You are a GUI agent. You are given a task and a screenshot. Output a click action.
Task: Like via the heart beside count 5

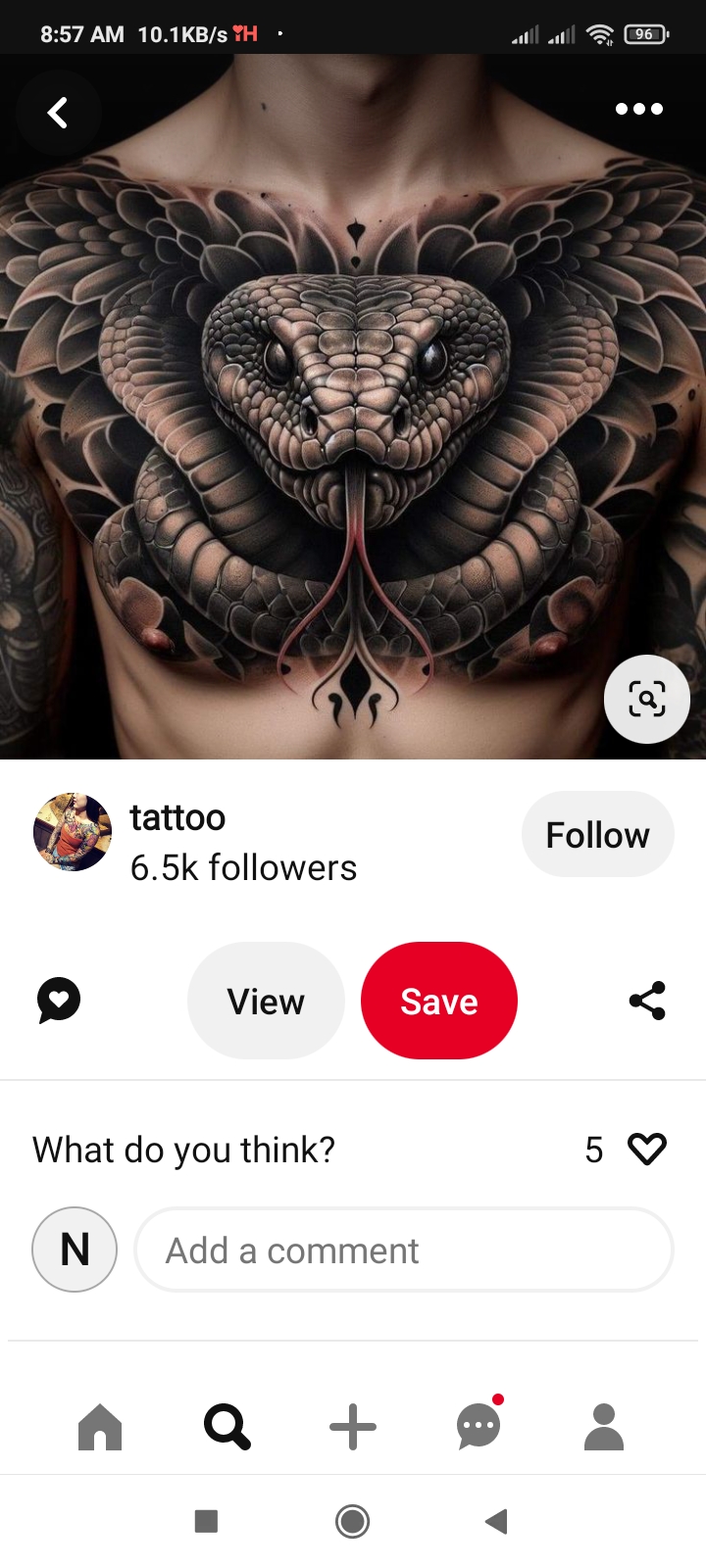(646, 1149)
